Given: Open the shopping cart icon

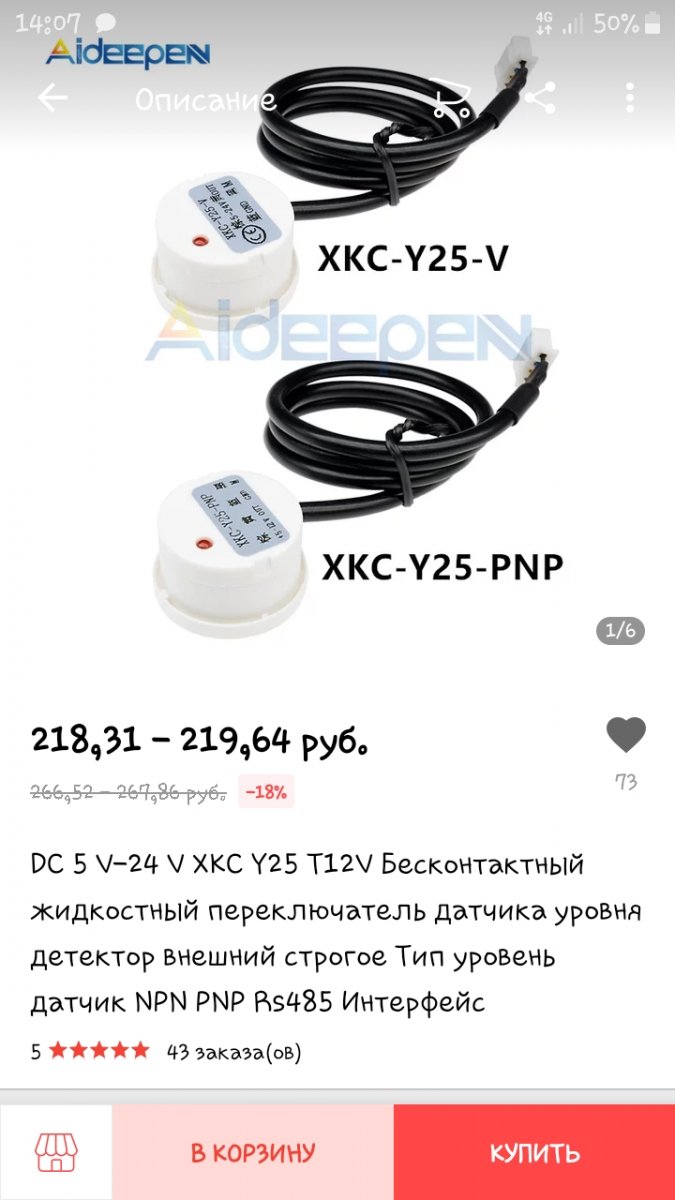Looking at the screenshot, I should (x=450, y=98).
